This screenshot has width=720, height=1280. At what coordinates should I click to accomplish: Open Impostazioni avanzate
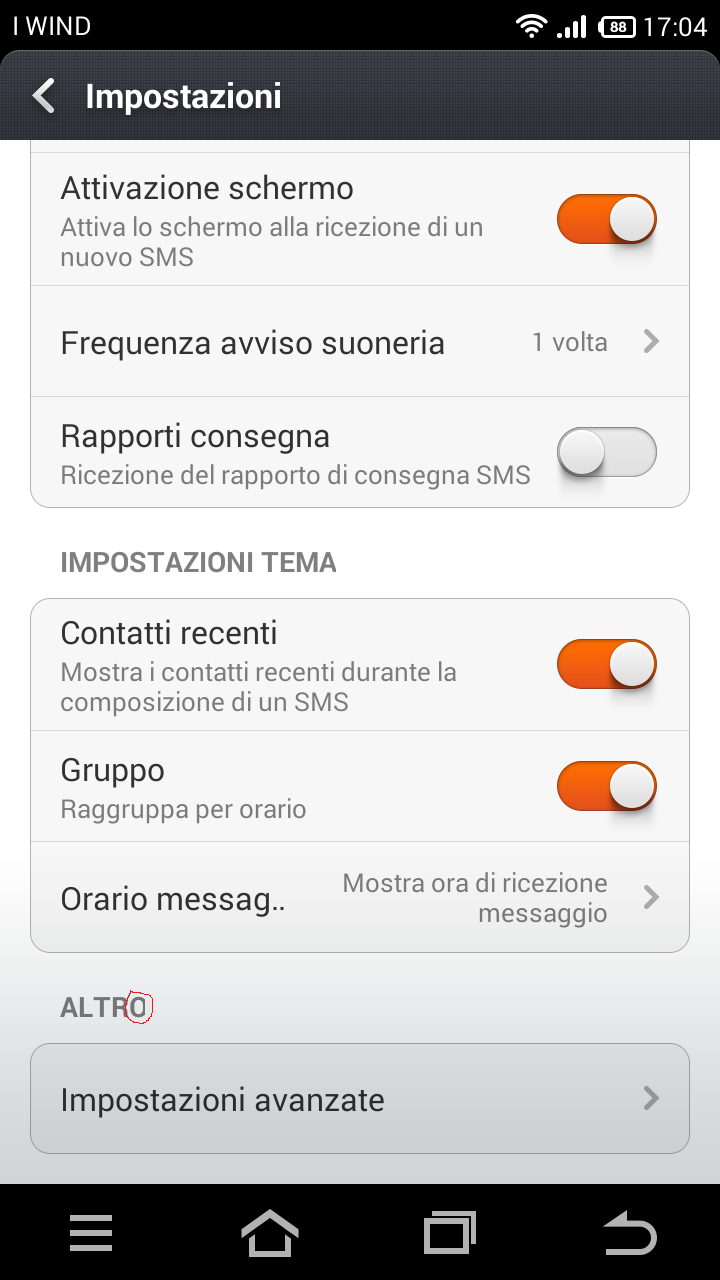pyautogui.click(x=360, y=1099)
